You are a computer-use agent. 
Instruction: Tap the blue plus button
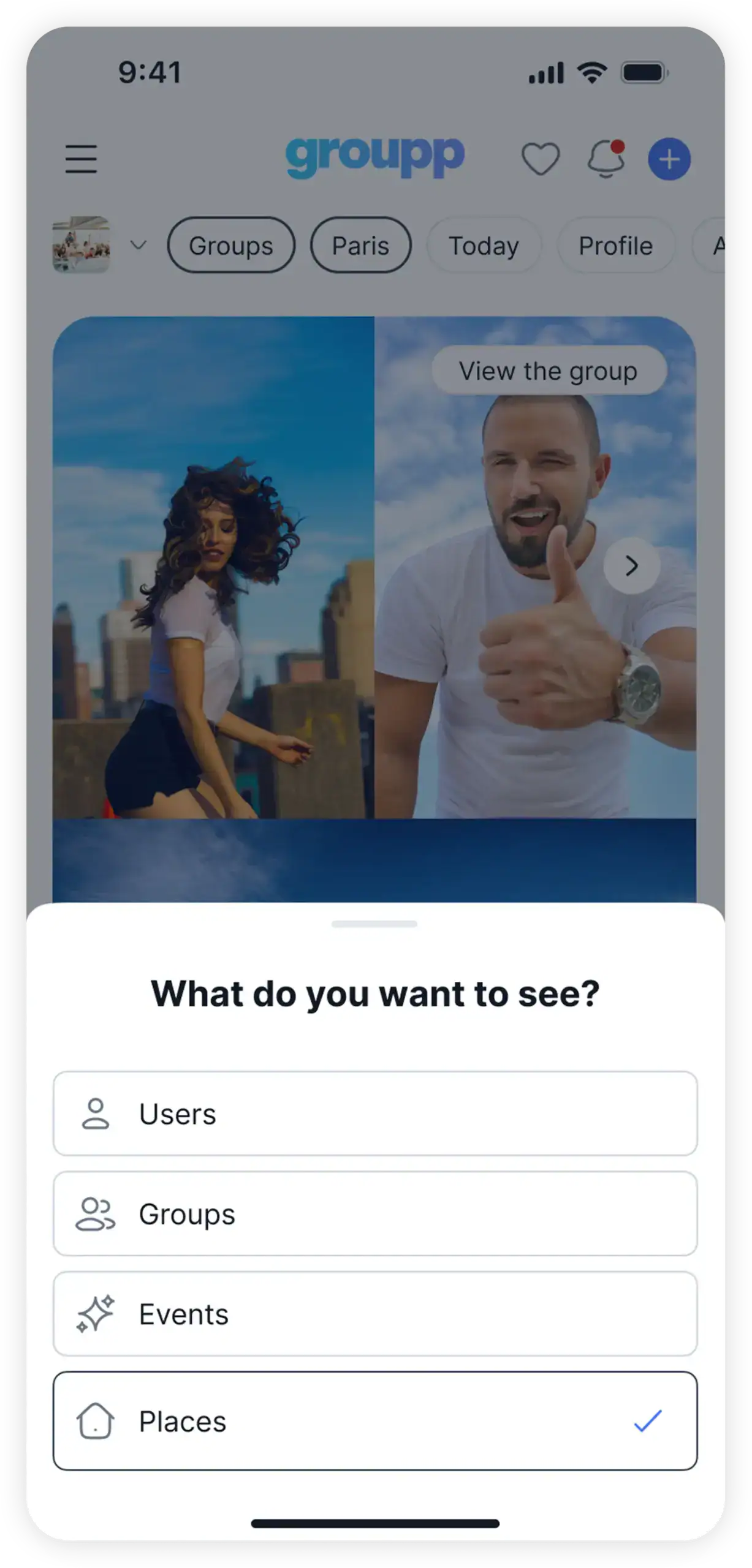[x=669, y=159]
